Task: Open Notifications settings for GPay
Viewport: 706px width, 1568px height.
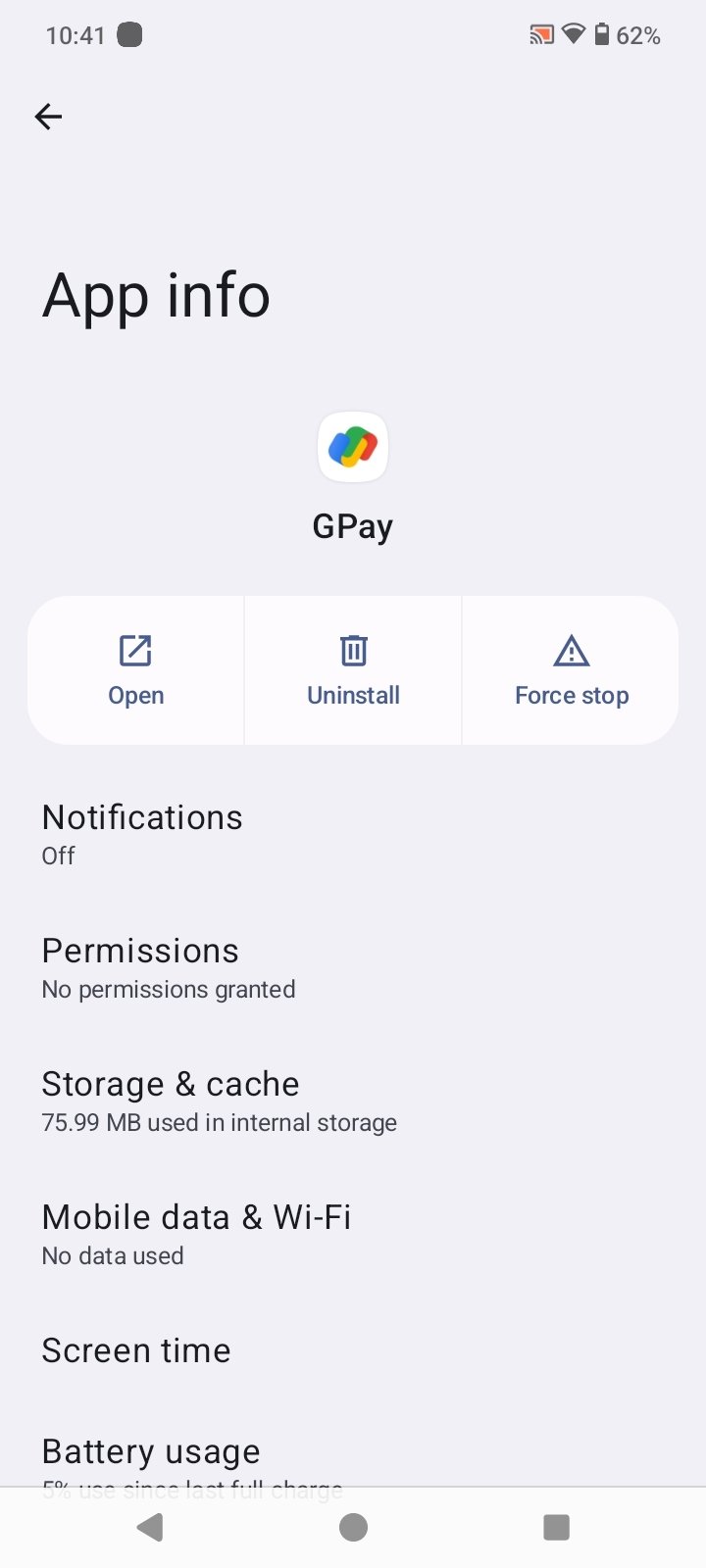Action: pos(353,834)
